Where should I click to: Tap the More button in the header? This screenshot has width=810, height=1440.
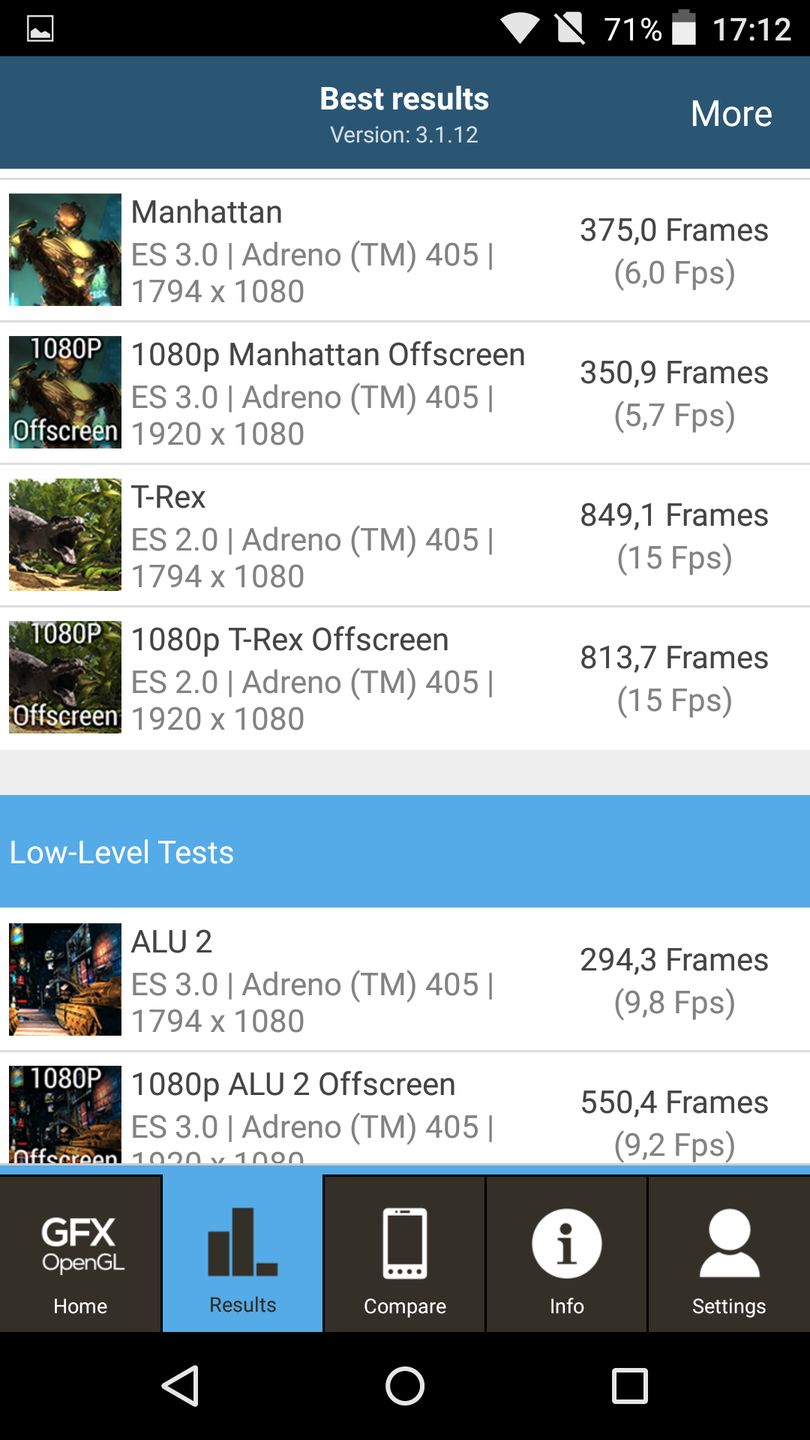tap(731, 114)
